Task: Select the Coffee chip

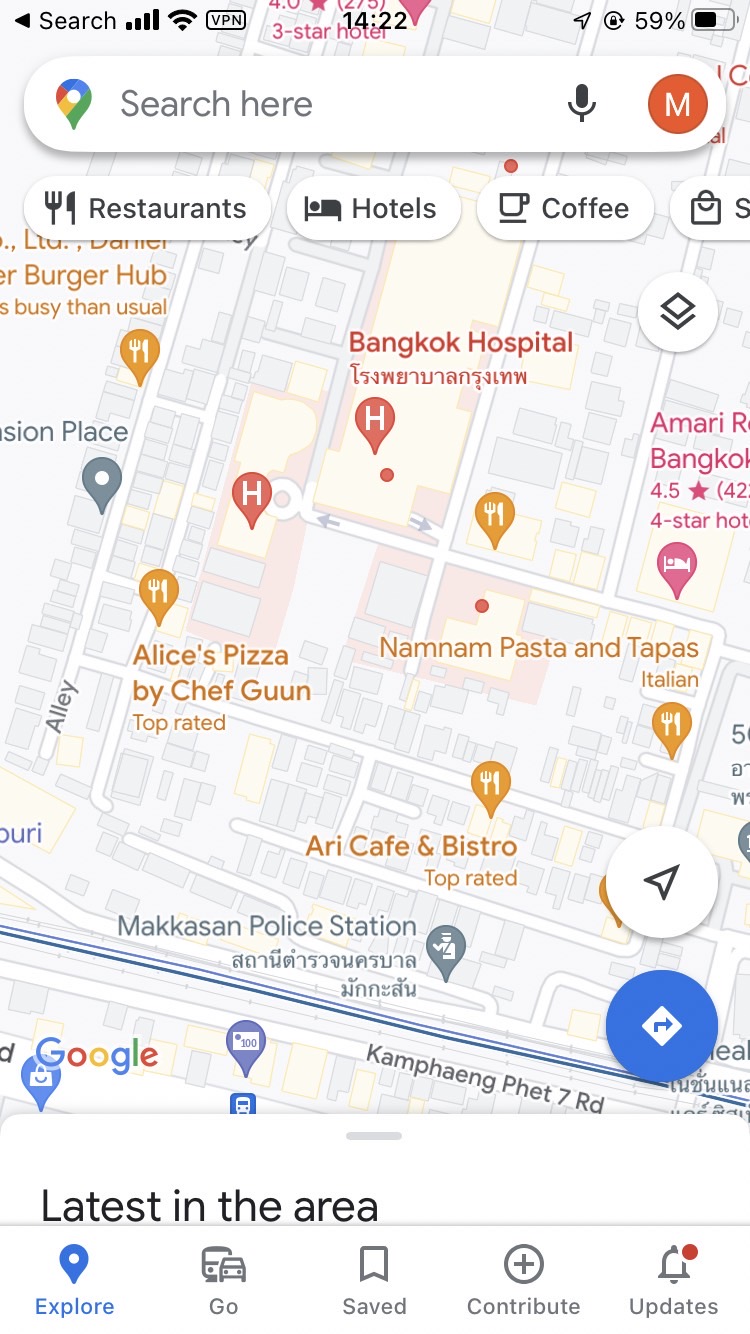Action: click(x=565, y=209)
